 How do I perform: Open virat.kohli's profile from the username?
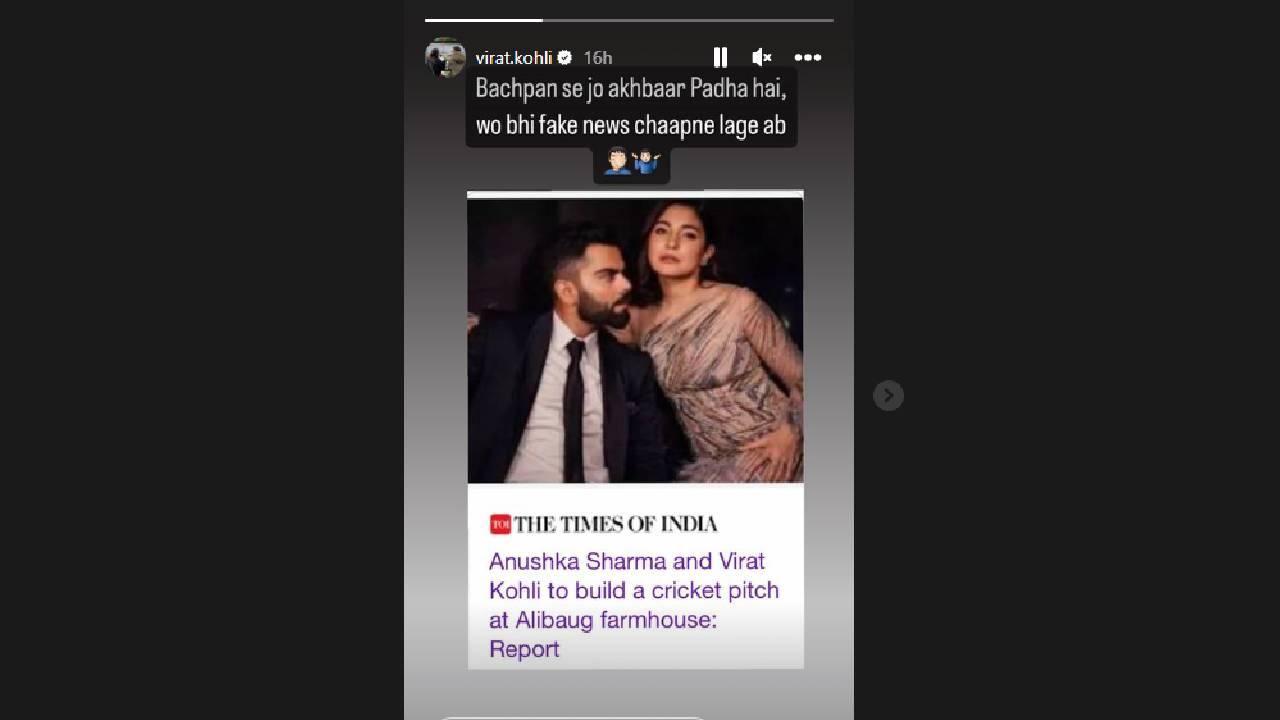[514, 58]
